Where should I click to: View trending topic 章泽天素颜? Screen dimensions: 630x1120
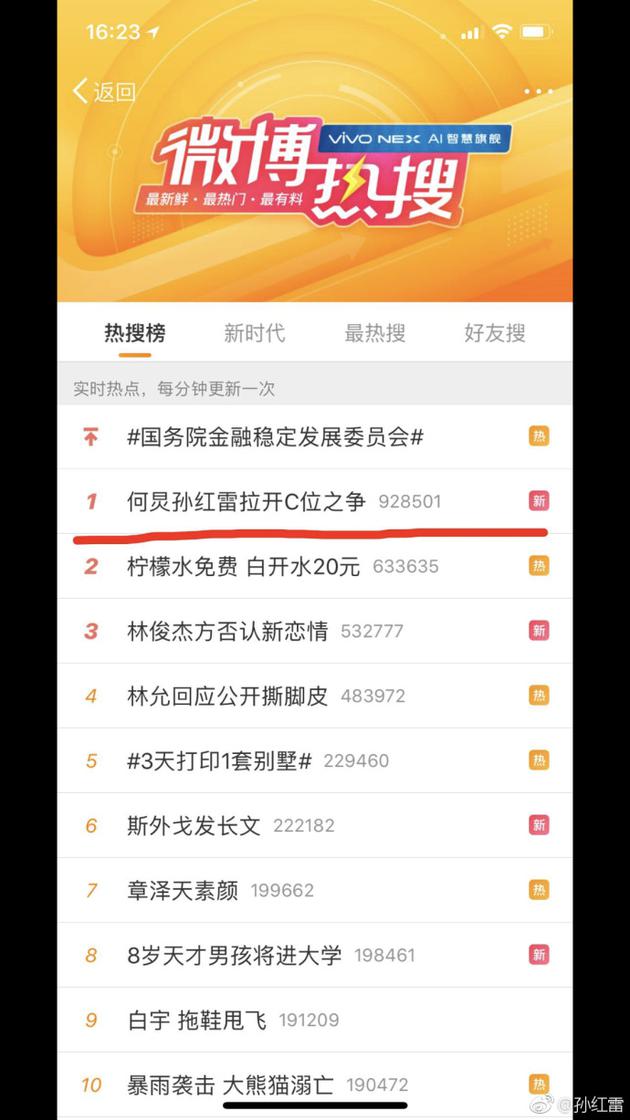(183, 890)
